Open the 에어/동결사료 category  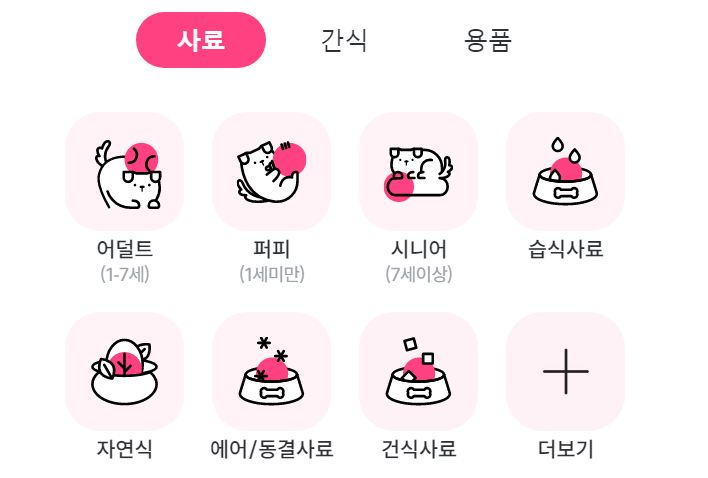coord(272,372)
